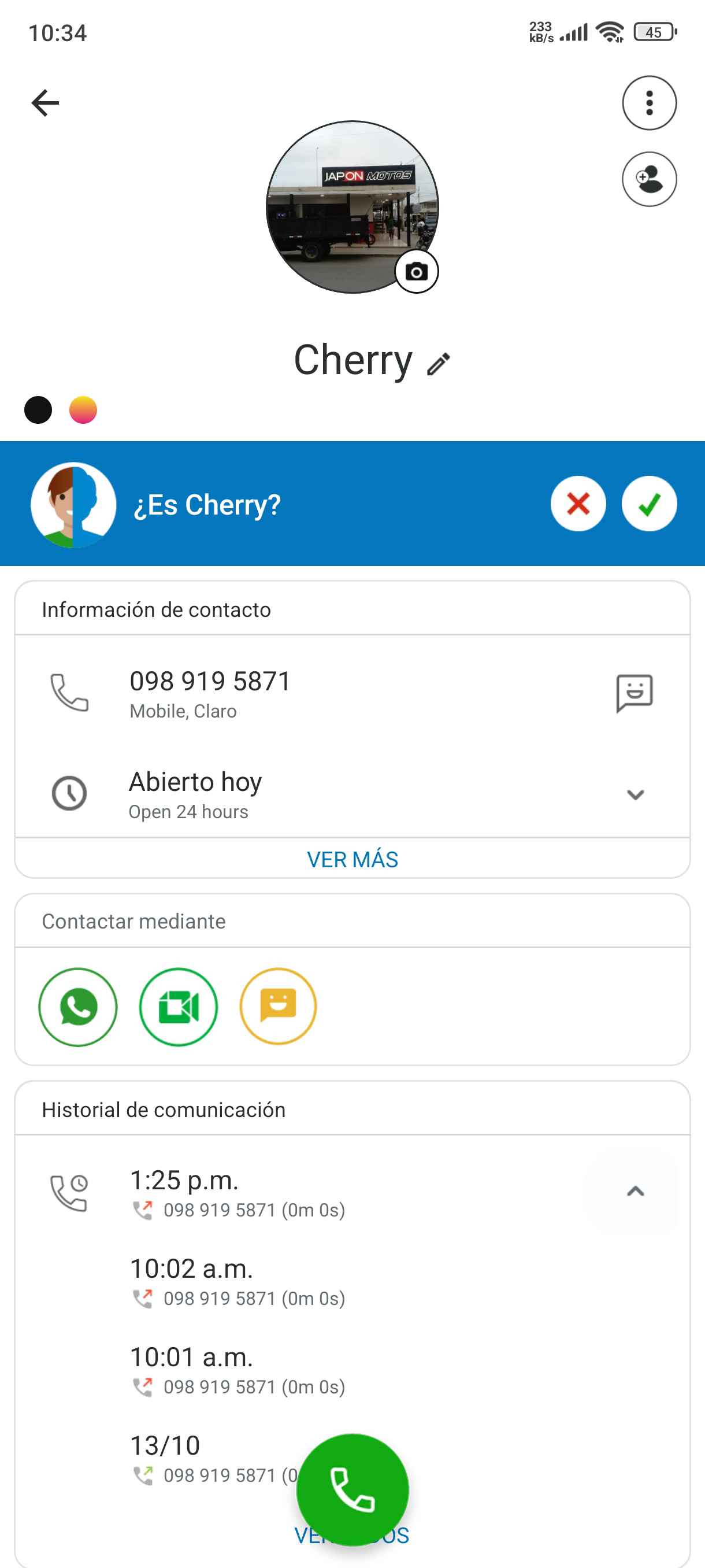Viewport: 705px width, 1568px height.
Task: Contact Cherry via WhatsApp
Action: (78, 1007)
